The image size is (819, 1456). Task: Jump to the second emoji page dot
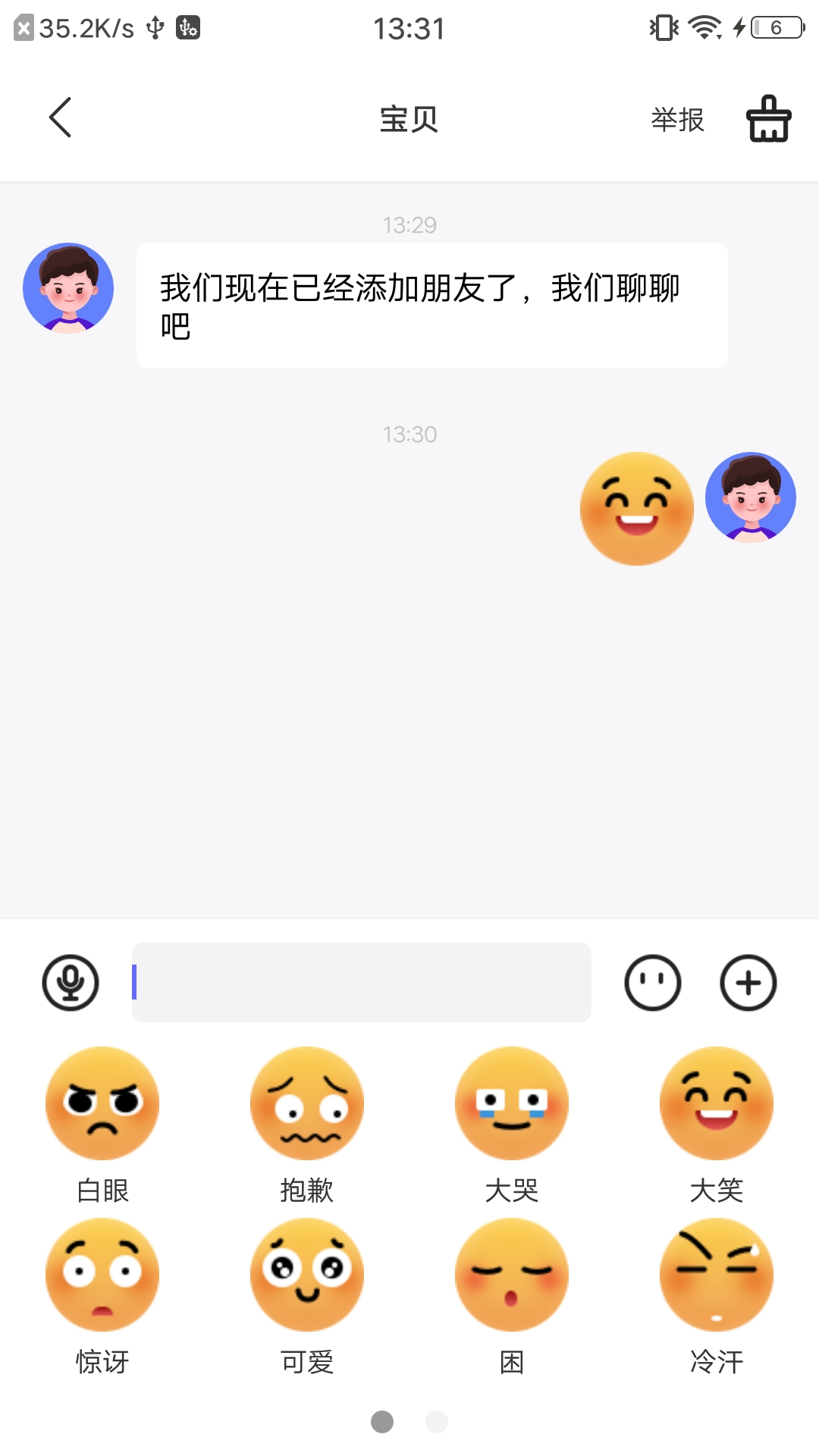(x=437, y=1422)
